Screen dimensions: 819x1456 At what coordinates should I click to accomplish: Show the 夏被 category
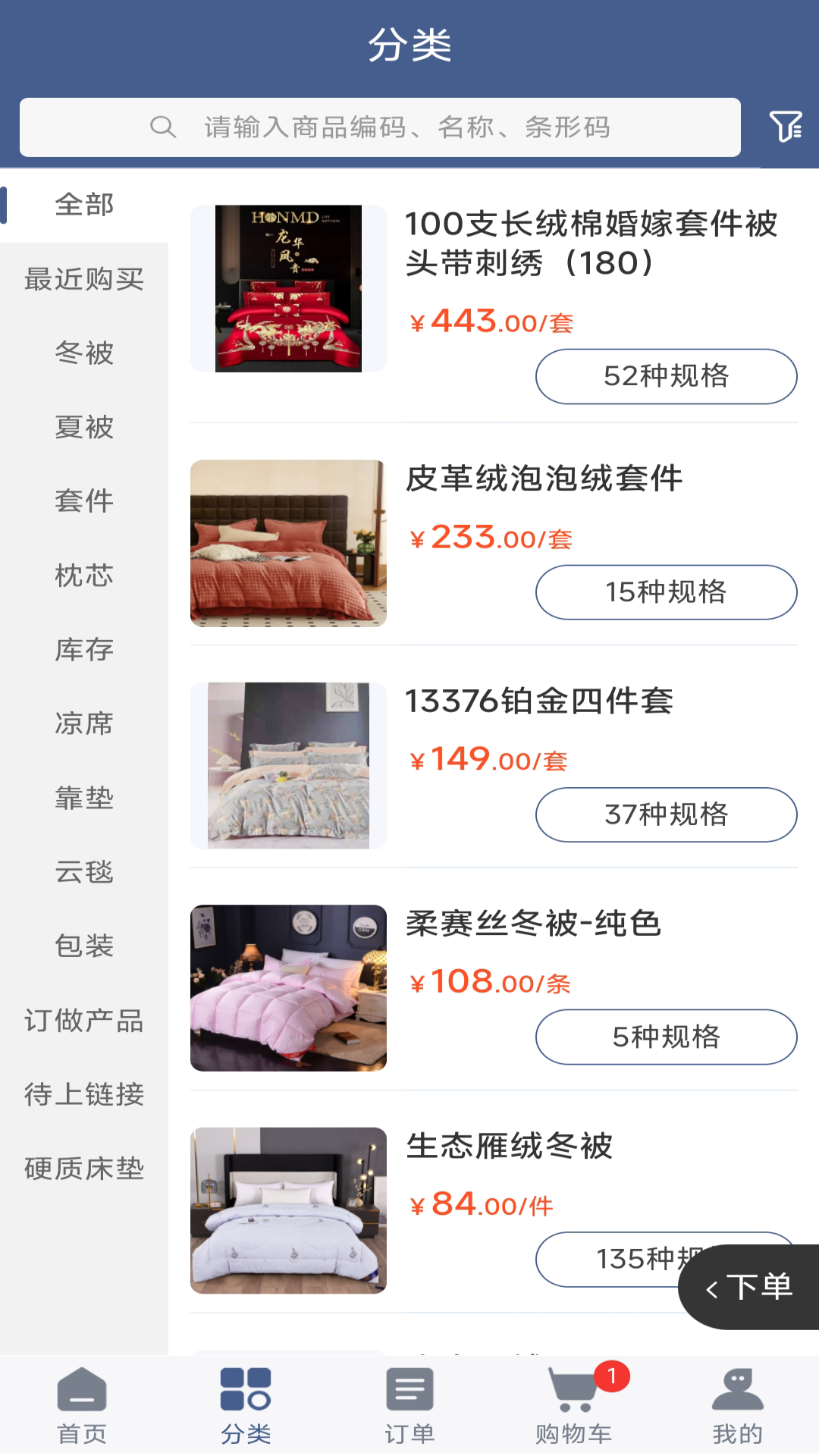[x=84, y=427]
